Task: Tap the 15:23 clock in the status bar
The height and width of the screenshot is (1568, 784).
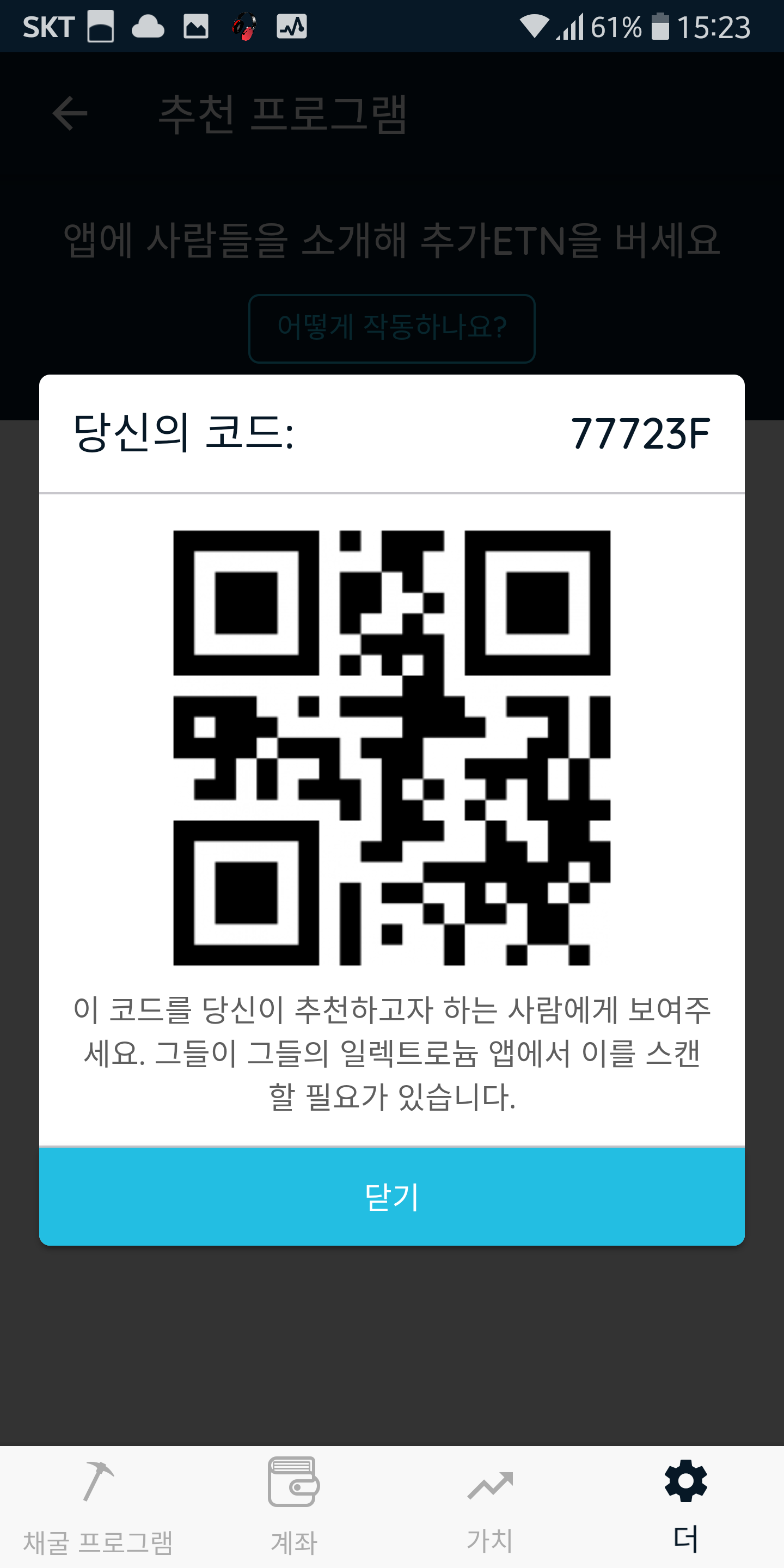Action: click(718, 26)
